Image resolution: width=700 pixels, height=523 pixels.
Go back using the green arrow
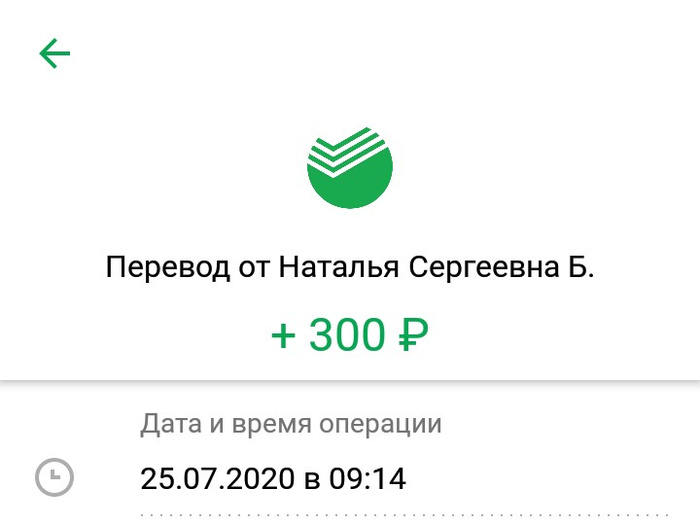(54, 54)
